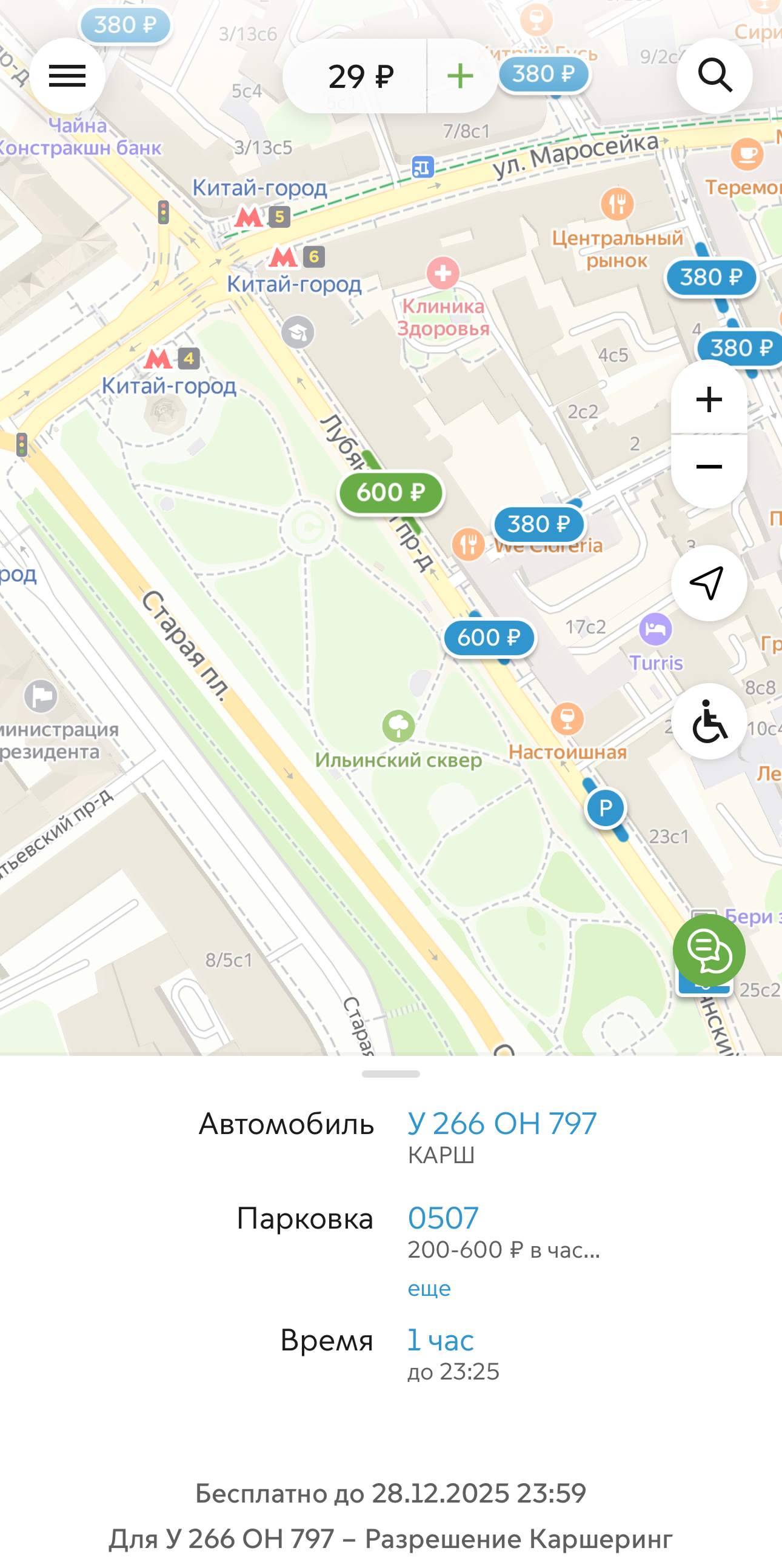Open the 29 ₽ balance
This screenshot has width=782, height=1568.
(x=360, y=76)
